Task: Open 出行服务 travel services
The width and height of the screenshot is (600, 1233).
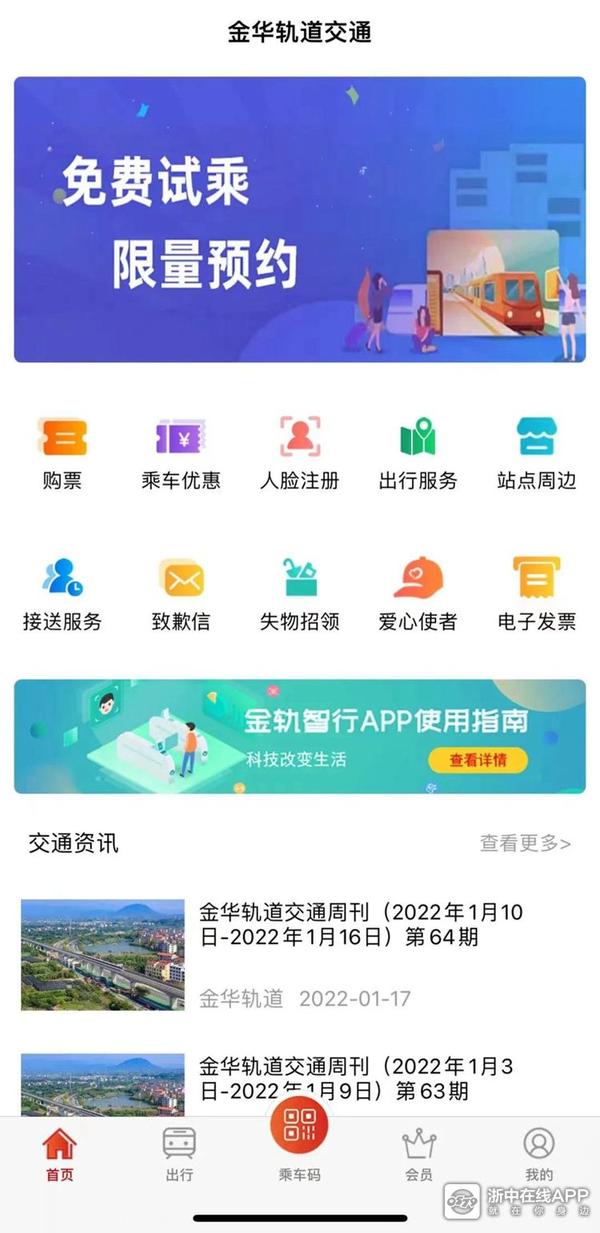Action: pos(418,452)
